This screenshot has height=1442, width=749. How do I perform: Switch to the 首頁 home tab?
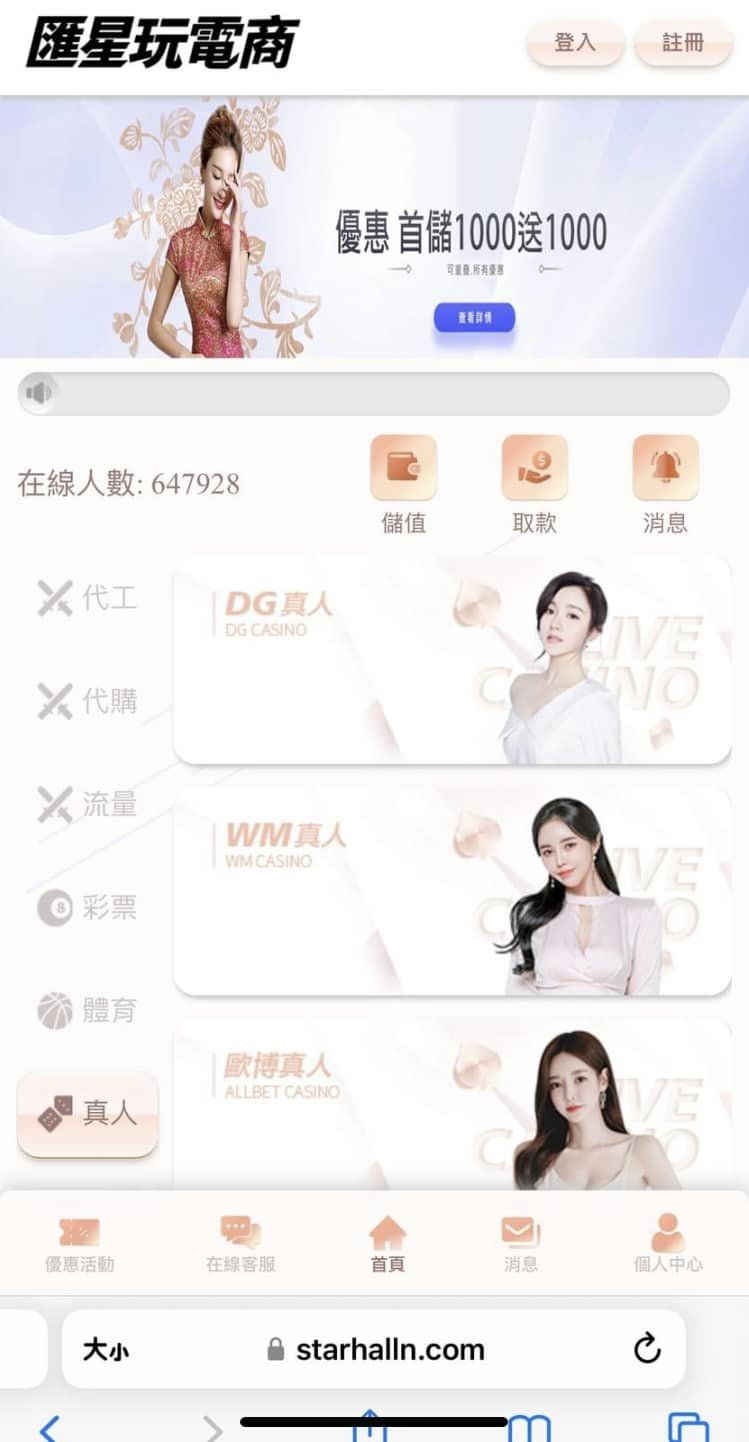coord(388,1243)
